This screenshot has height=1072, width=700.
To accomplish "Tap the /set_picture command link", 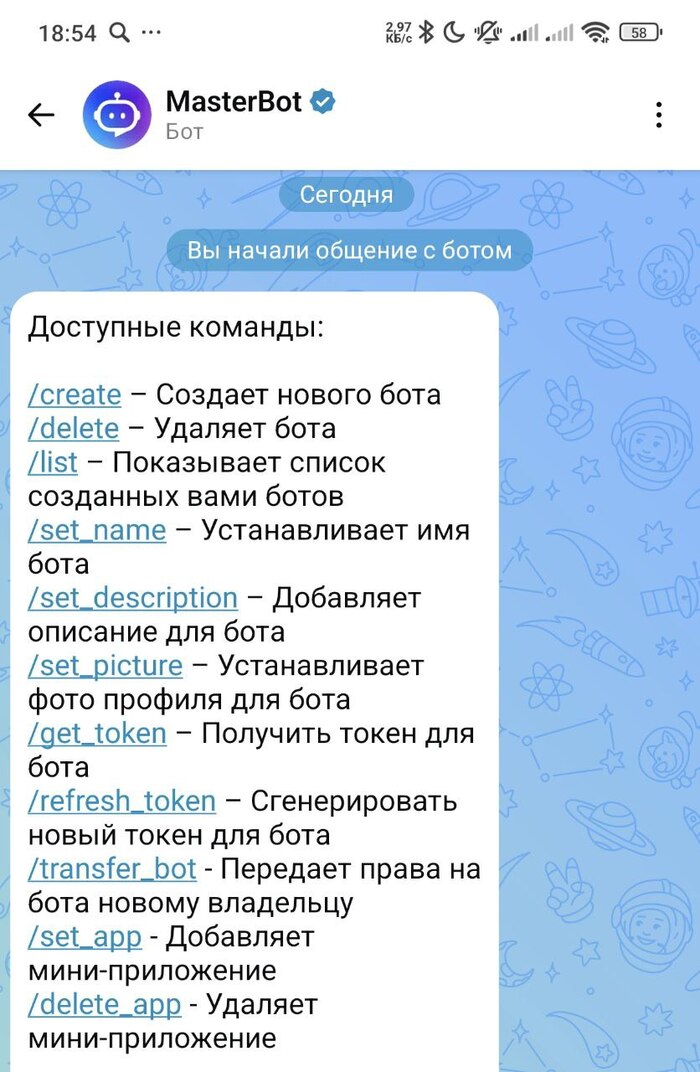I will 105,666.
